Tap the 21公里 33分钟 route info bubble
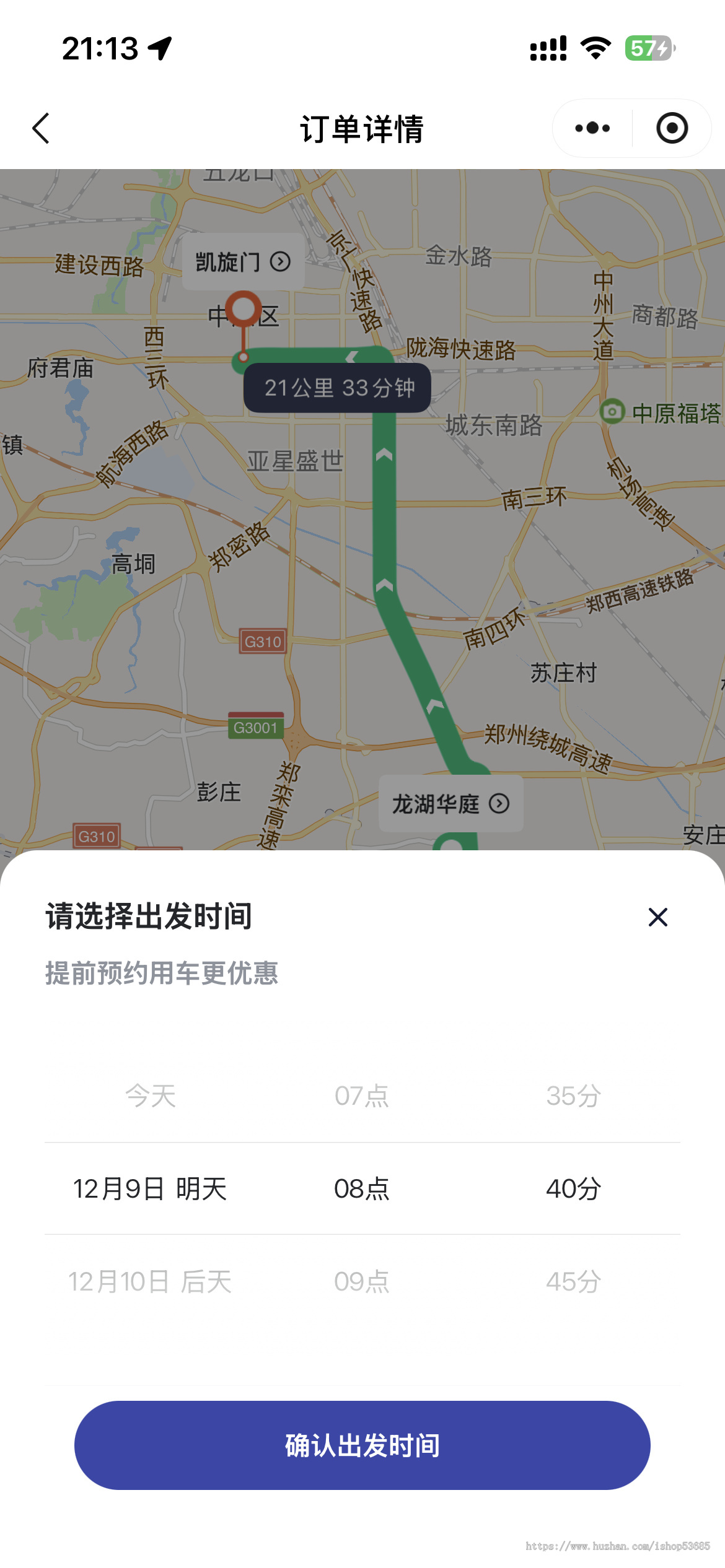 [x=337, y=388]
